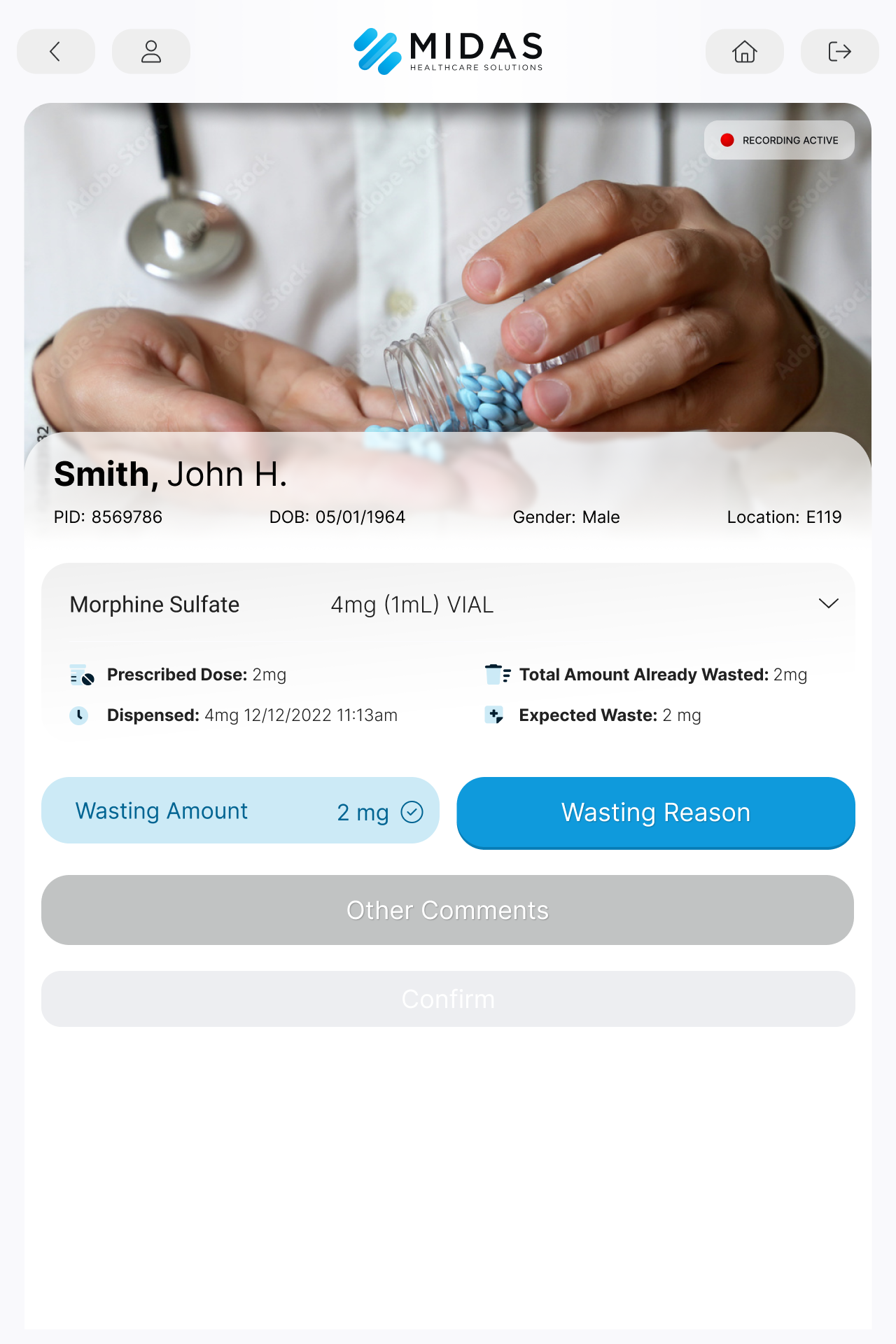Open Other Comments
This screenshot has width=896, height=1344.
click(x=447, y=910)
